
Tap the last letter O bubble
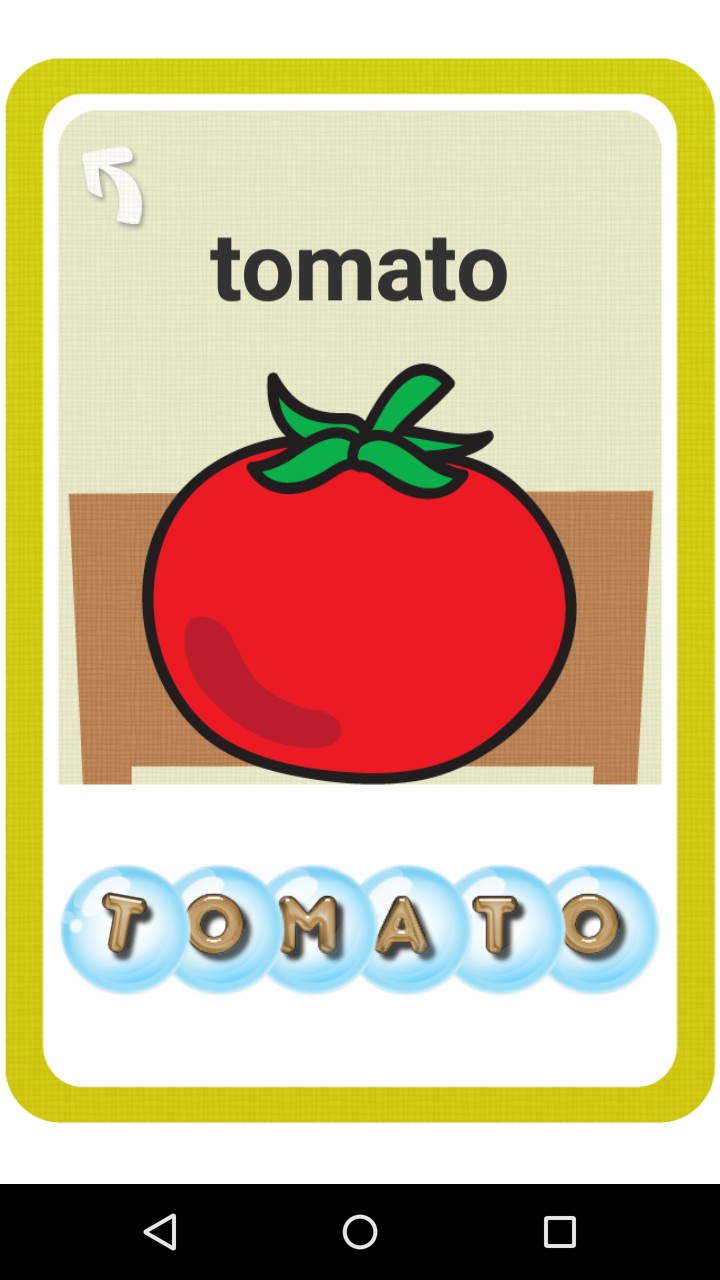pyautogui.click(x=597, y=928)
